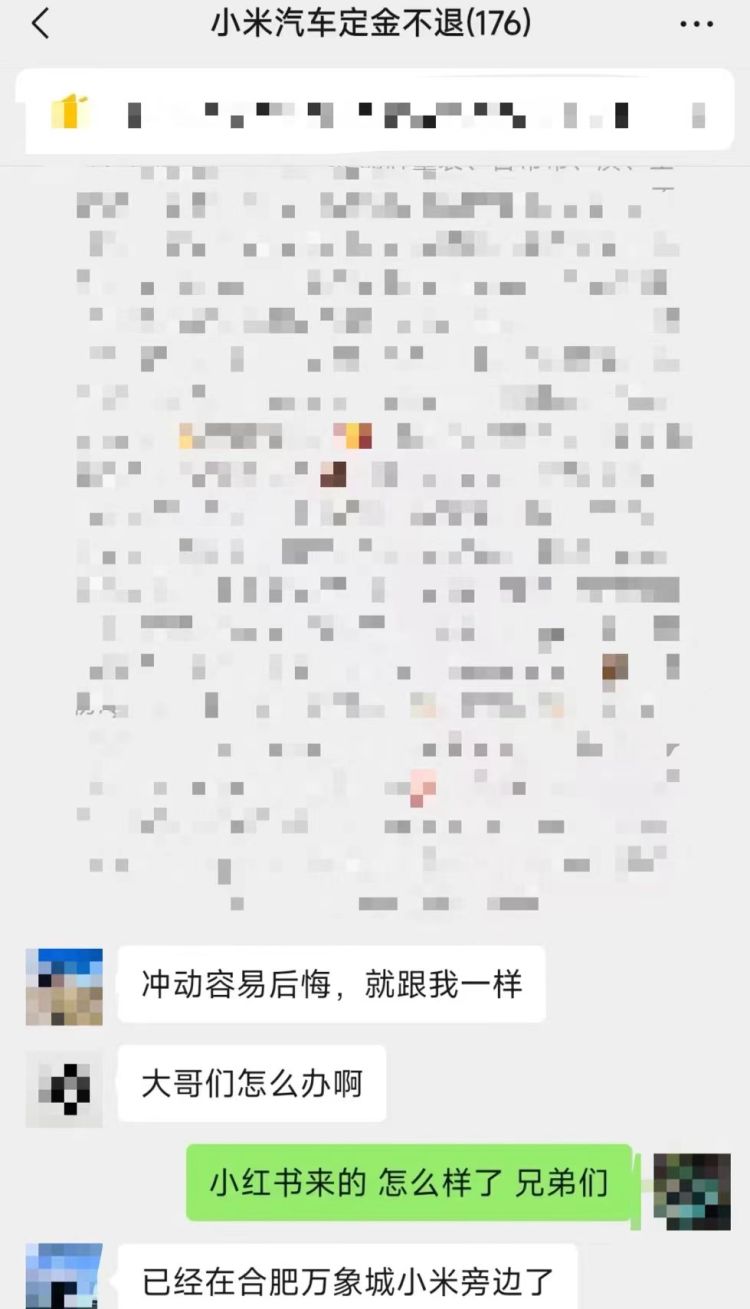Open the pinned banner below the title
Screen dimensions: 750x1309
(375, 112)
